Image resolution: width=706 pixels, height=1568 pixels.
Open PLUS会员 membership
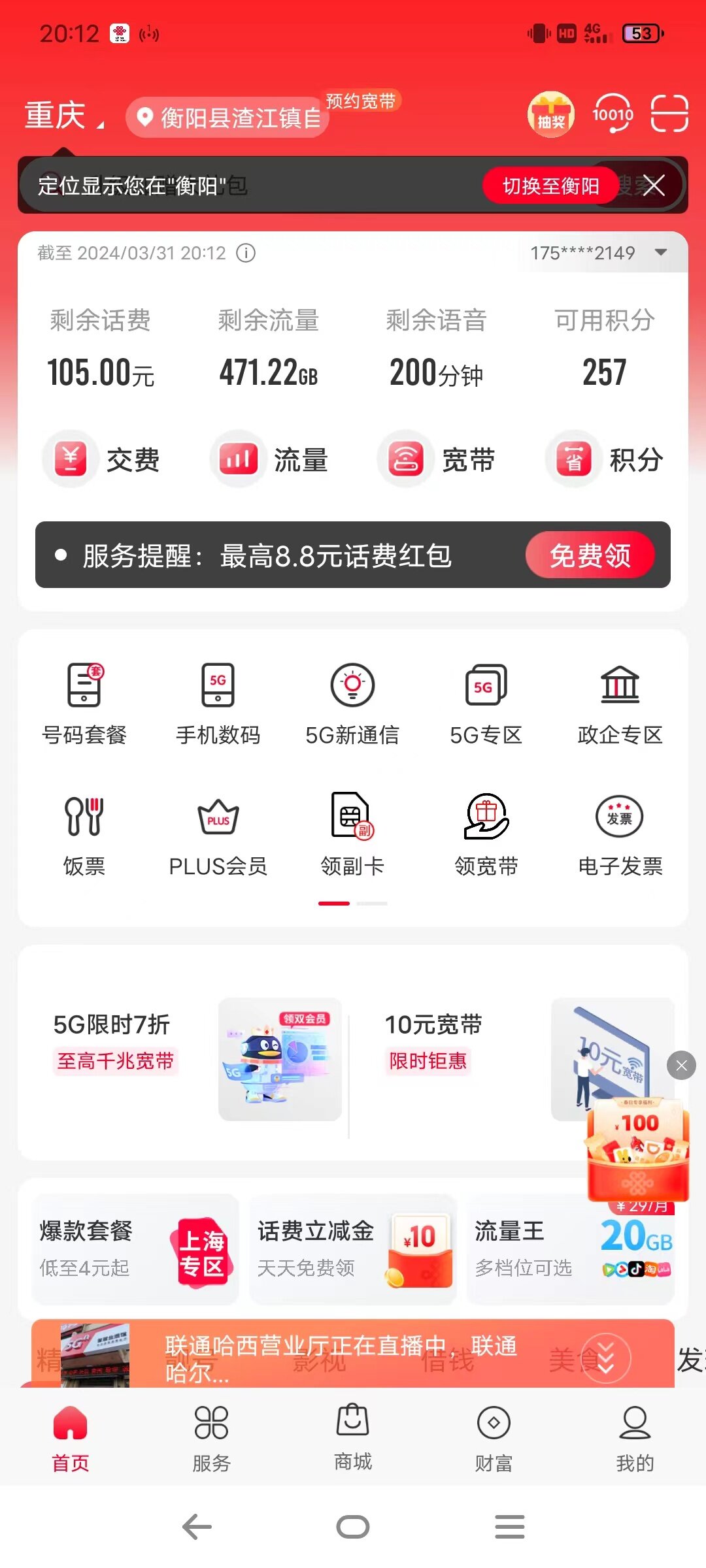[218, 836]
